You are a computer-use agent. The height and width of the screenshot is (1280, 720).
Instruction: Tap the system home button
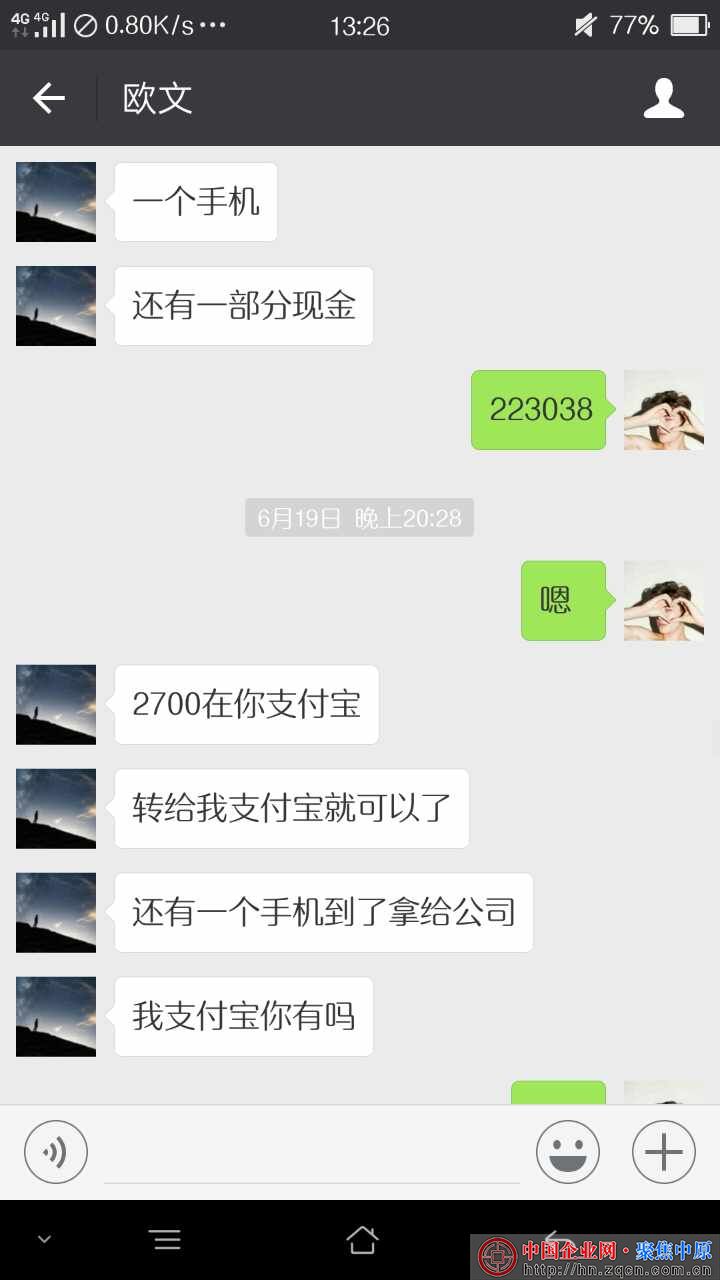coord(362,1240)
